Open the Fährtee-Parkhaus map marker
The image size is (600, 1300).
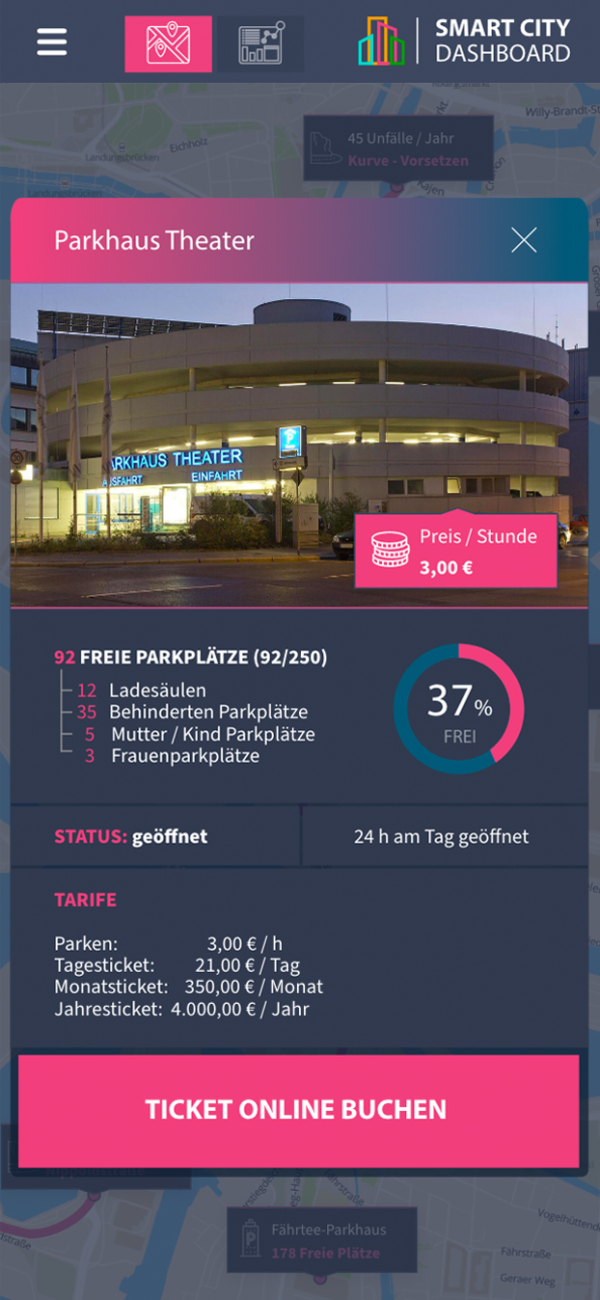point(309,1240)
